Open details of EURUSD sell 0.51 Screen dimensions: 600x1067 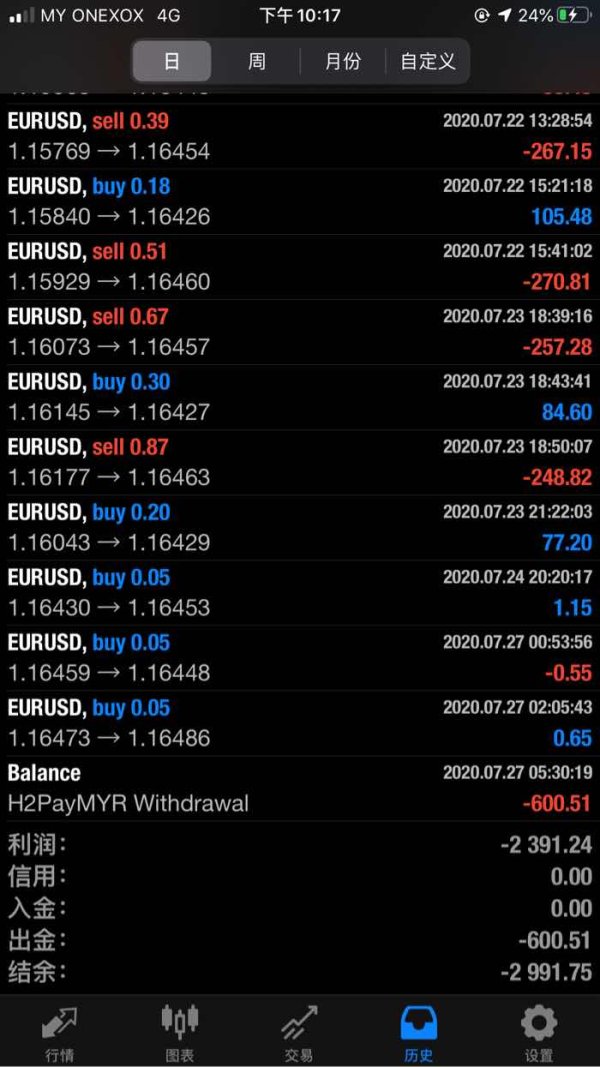coord(300,267)
